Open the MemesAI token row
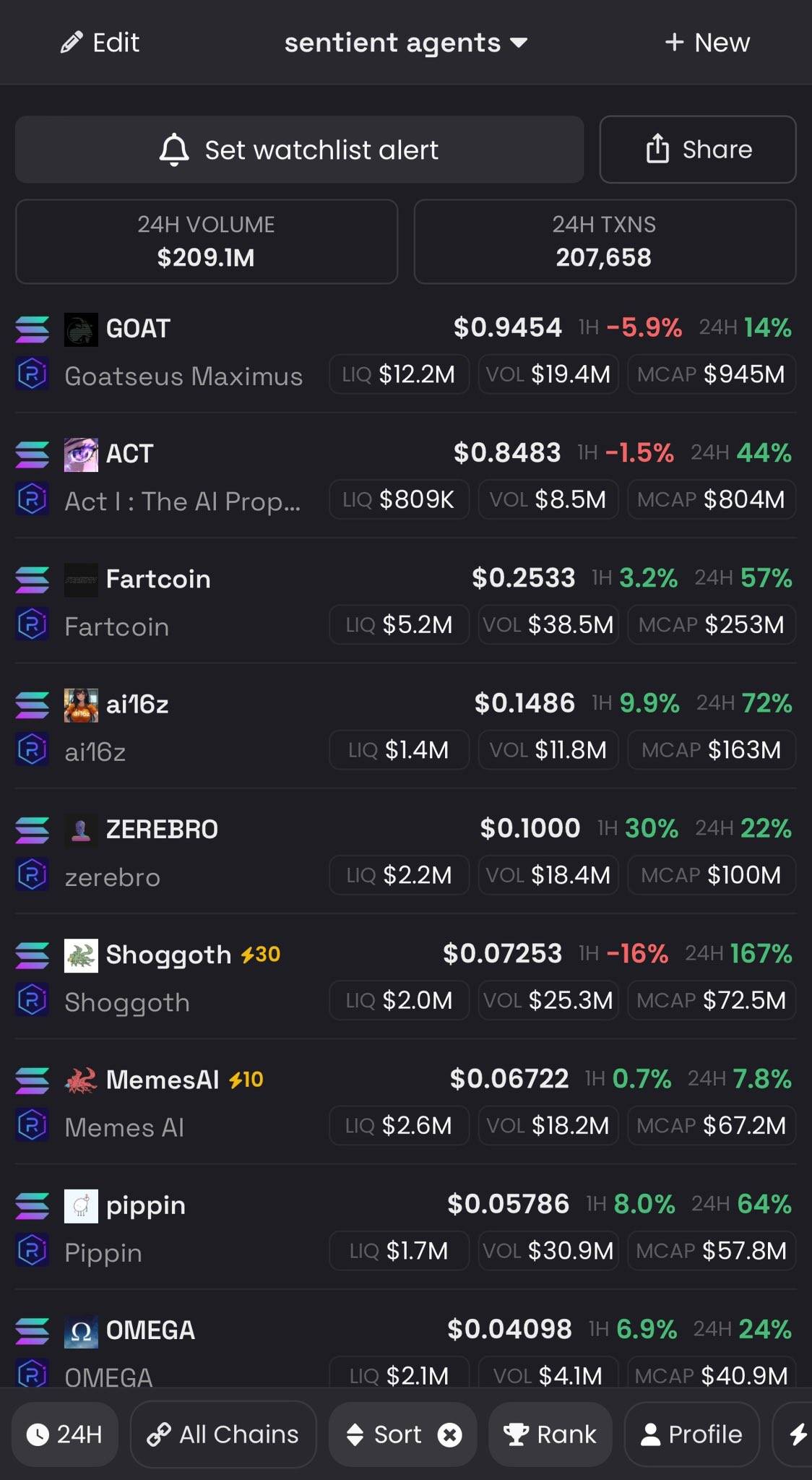Screen dimensions: 812x1480 163,1080
